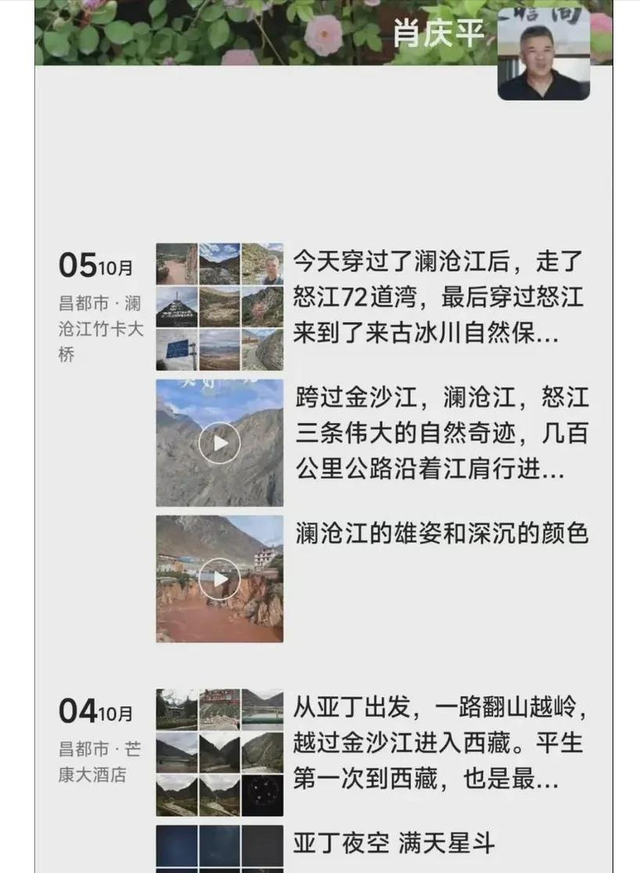Open the post about 怒江72道湾

(439, 297)
